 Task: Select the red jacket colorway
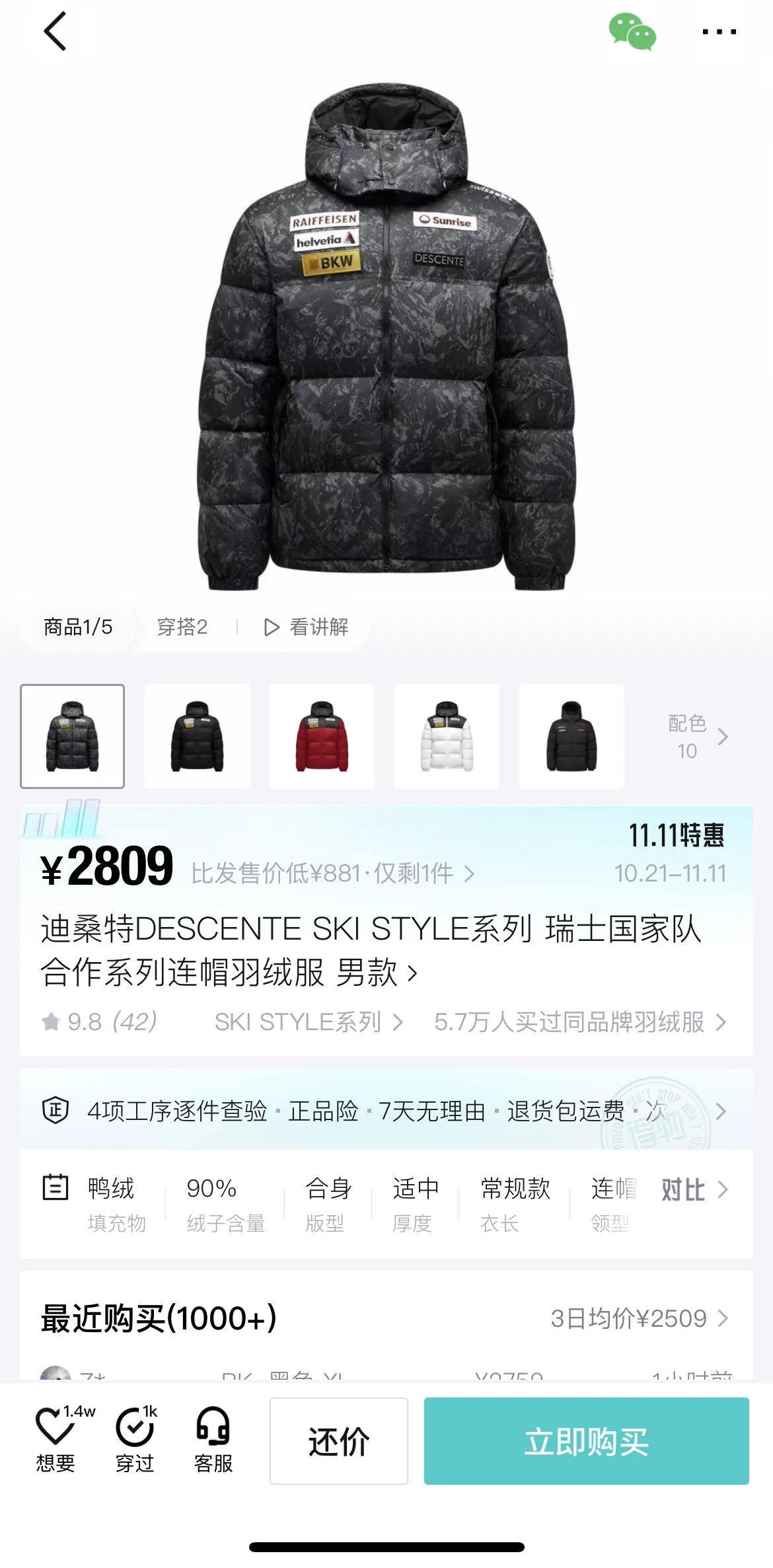click(322, 736)
